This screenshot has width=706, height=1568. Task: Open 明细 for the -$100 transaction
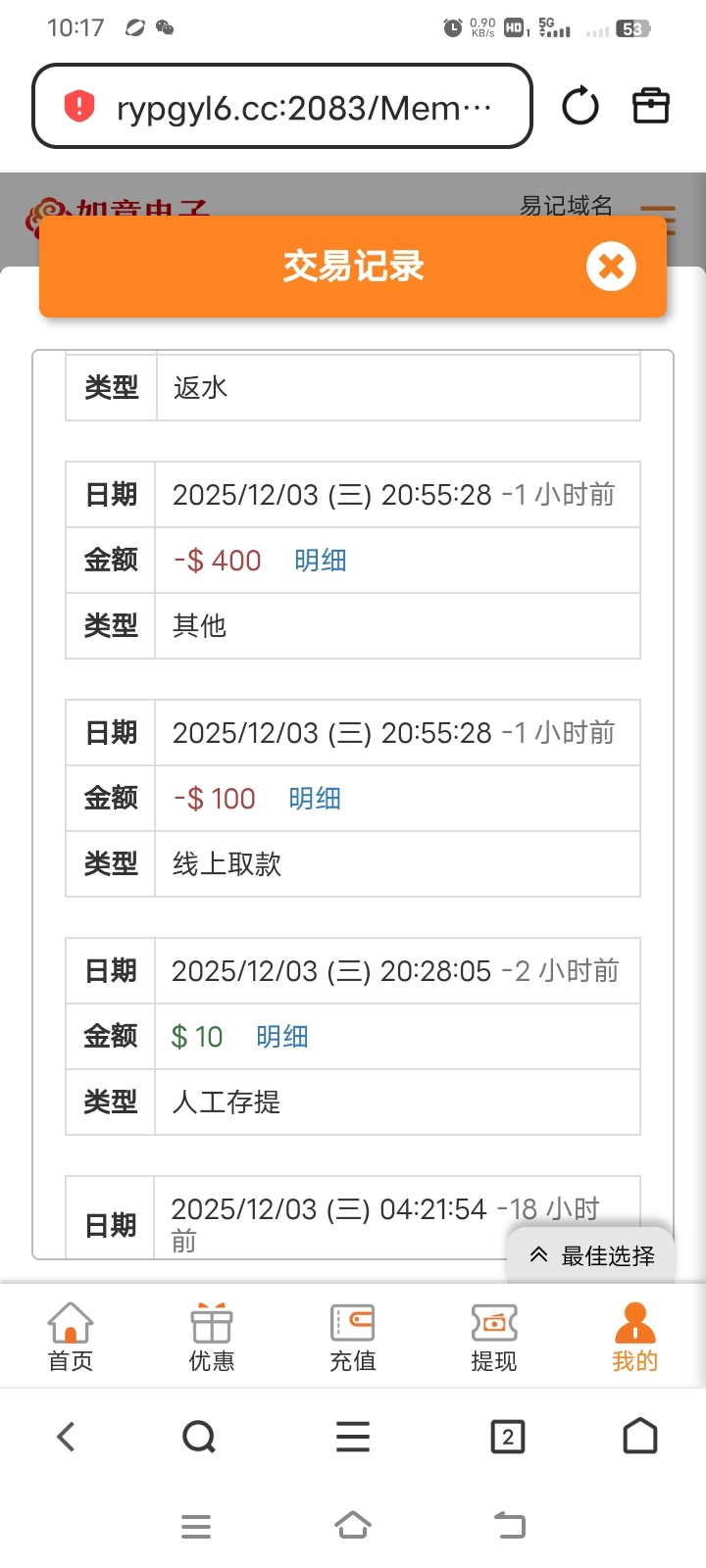pyautogui.click(x=314, y=799)
